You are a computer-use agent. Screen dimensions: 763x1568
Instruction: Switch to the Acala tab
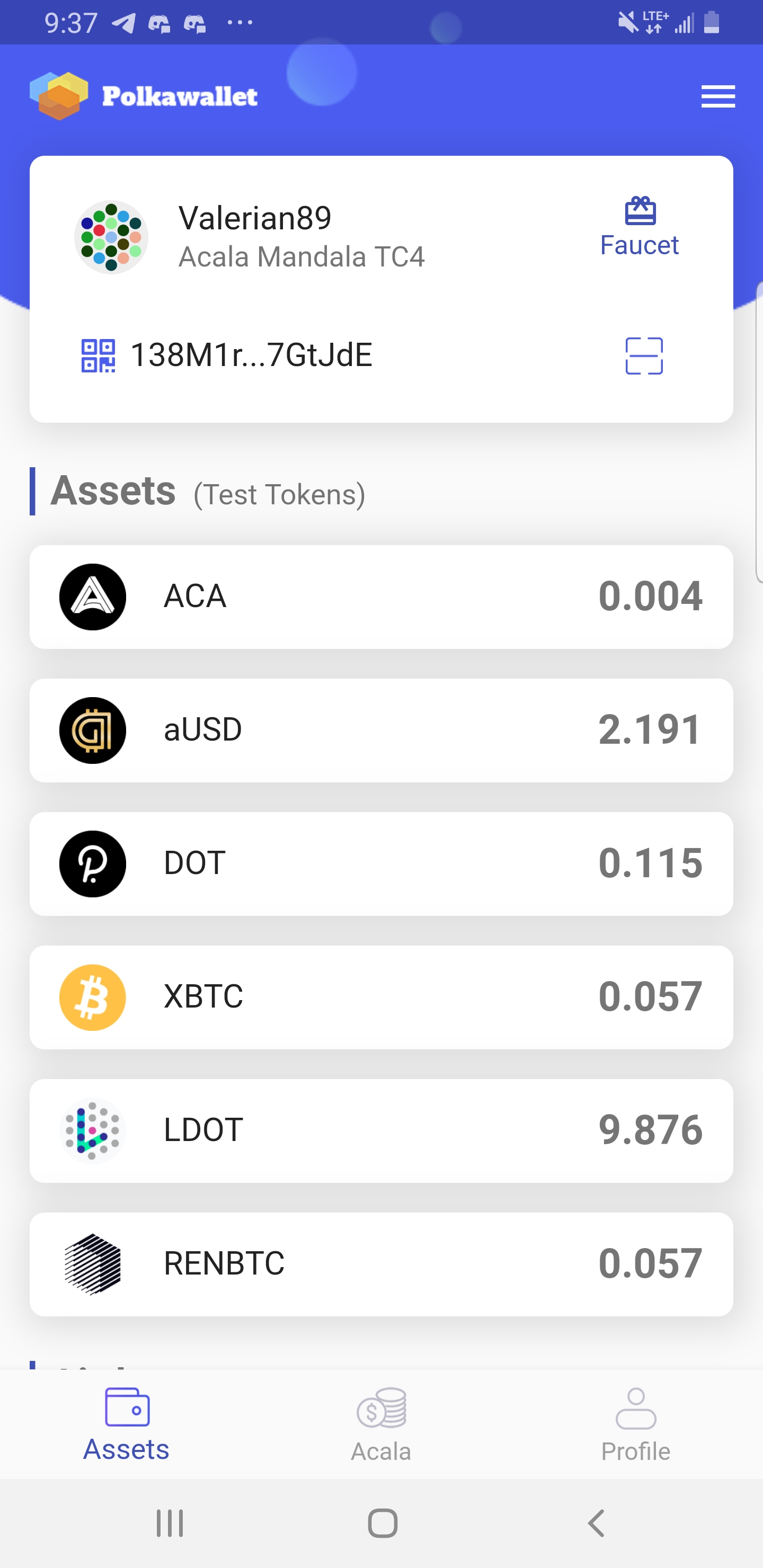pos(381,1424)
